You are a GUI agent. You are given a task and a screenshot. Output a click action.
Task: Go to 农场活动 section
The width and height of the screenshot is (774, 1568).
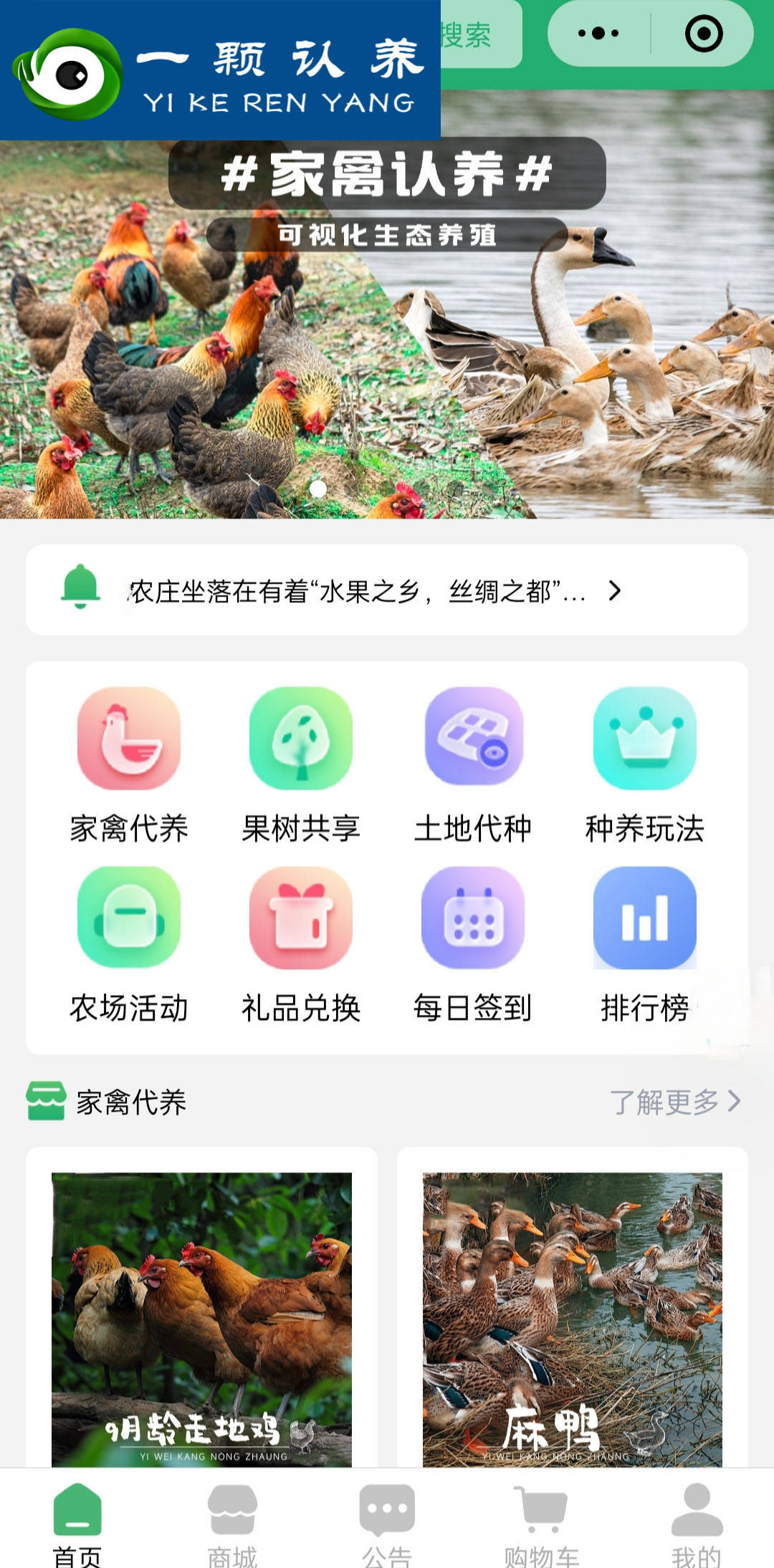coord(129,945)
